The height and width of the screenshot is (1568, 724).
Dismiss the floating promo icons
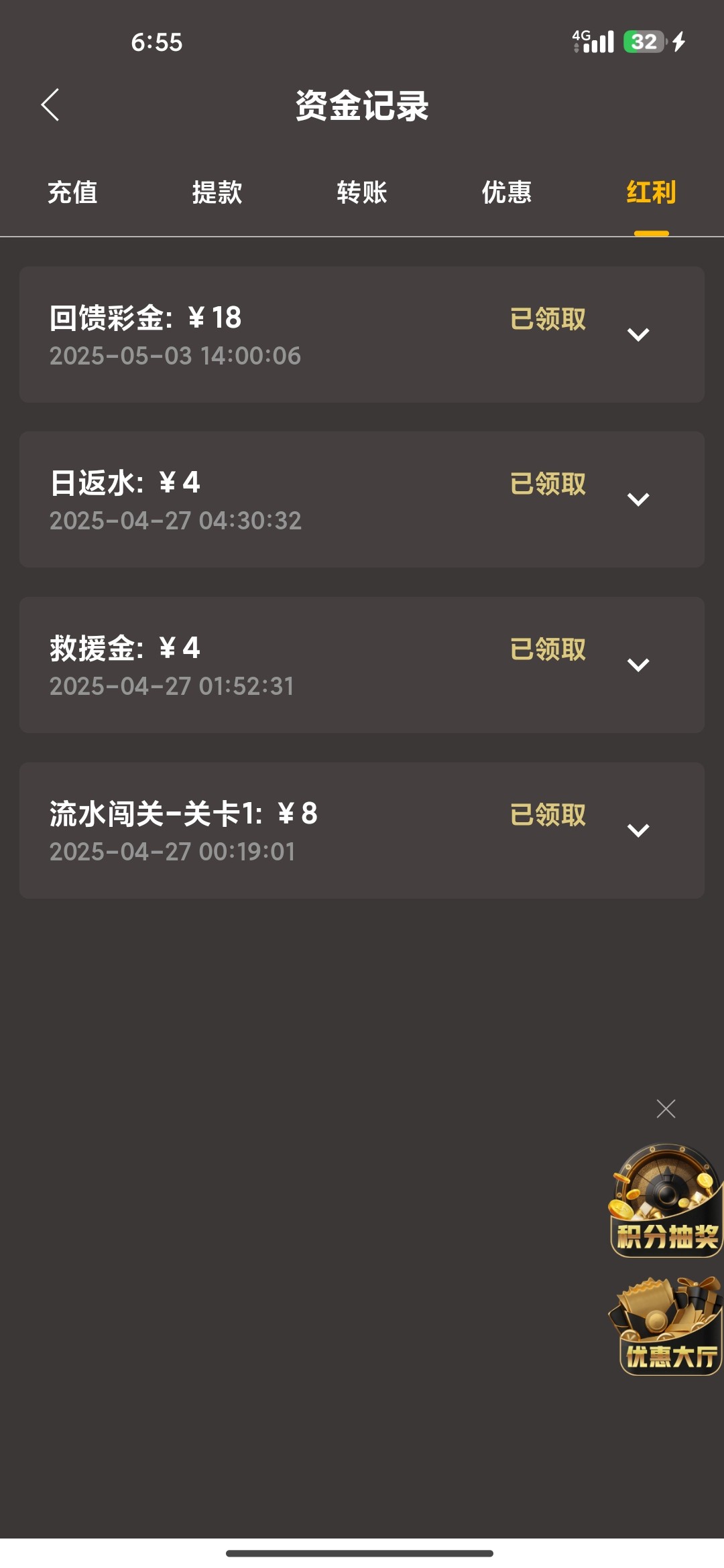pyautogui.click(x=666, y=1109)
